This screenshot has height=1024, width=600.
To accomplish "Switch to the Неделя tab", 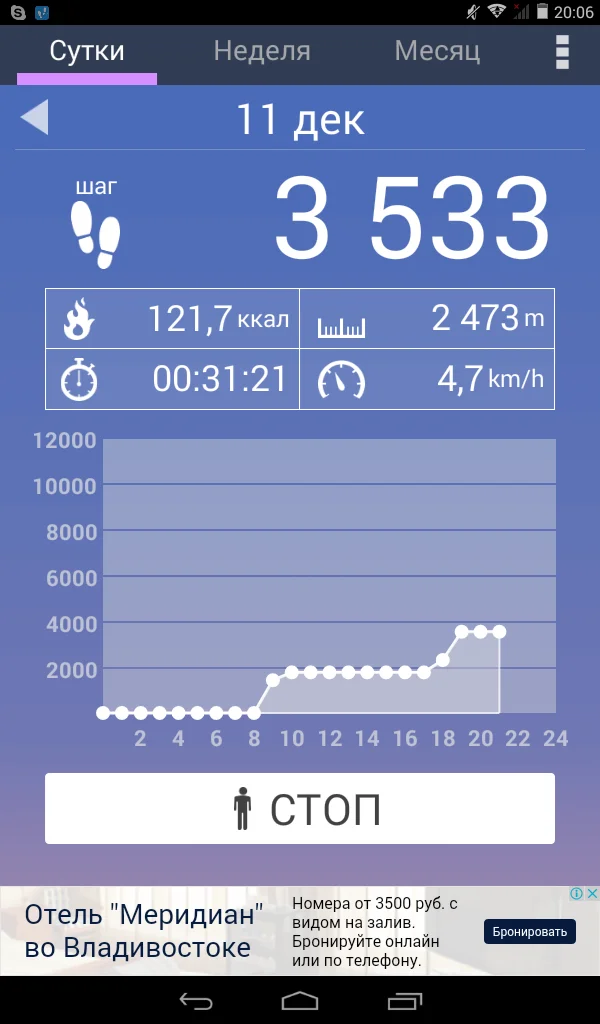I will click(x=262, y=51).
